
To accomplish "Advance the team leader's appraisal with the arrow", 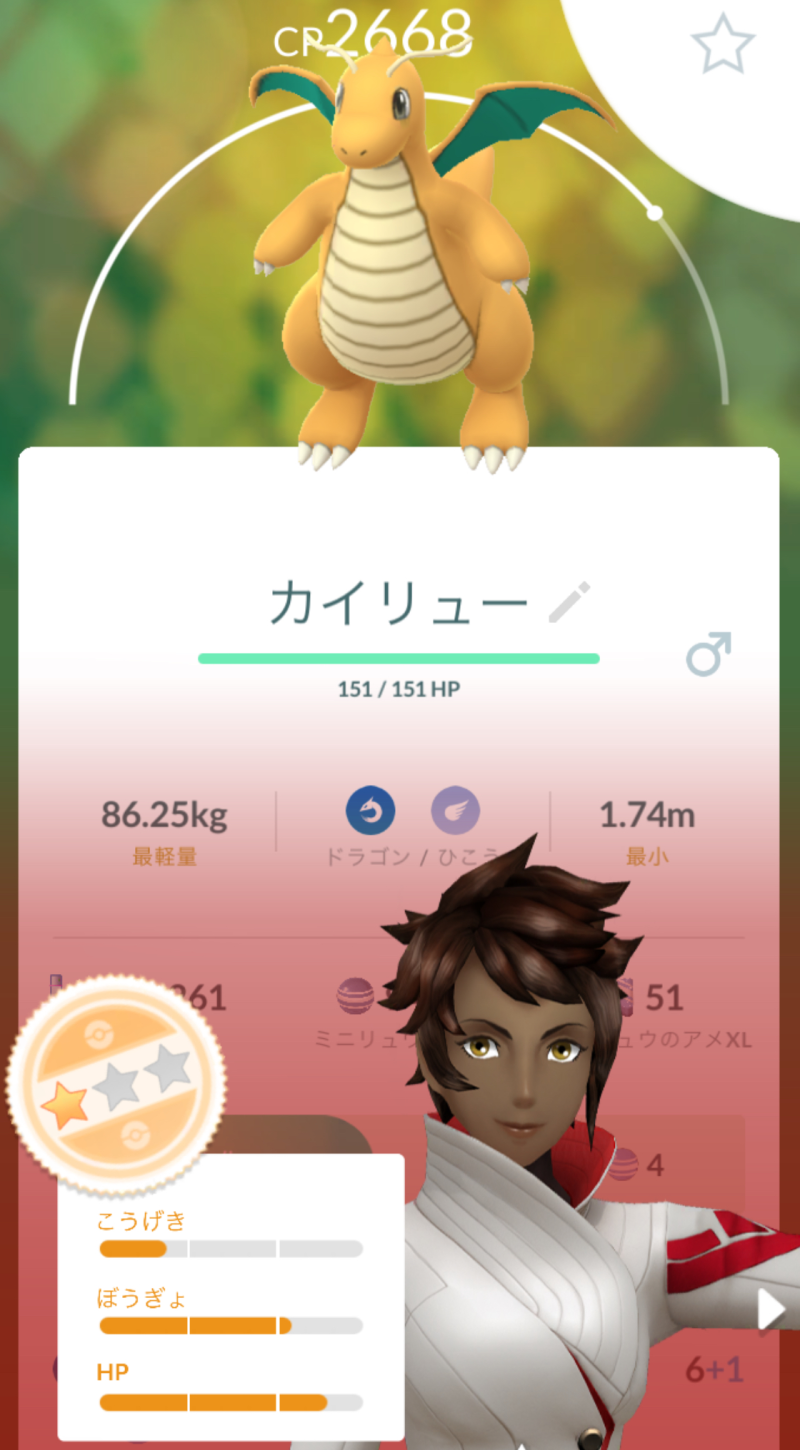I will pyautogui.click(x=770, y=1309).
